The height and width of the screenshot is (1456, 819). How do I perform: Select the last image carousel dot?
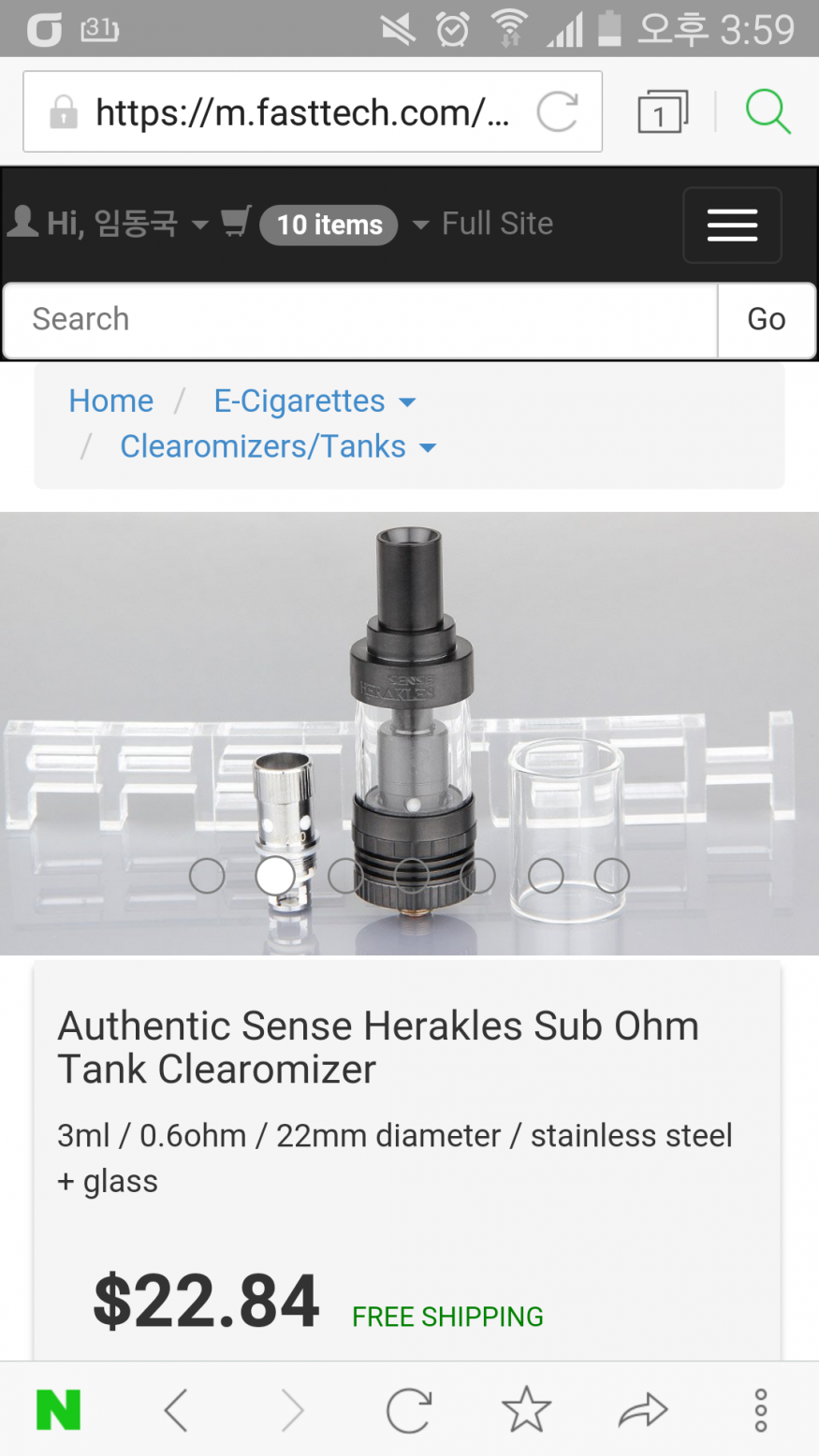[x=612, y=876]
